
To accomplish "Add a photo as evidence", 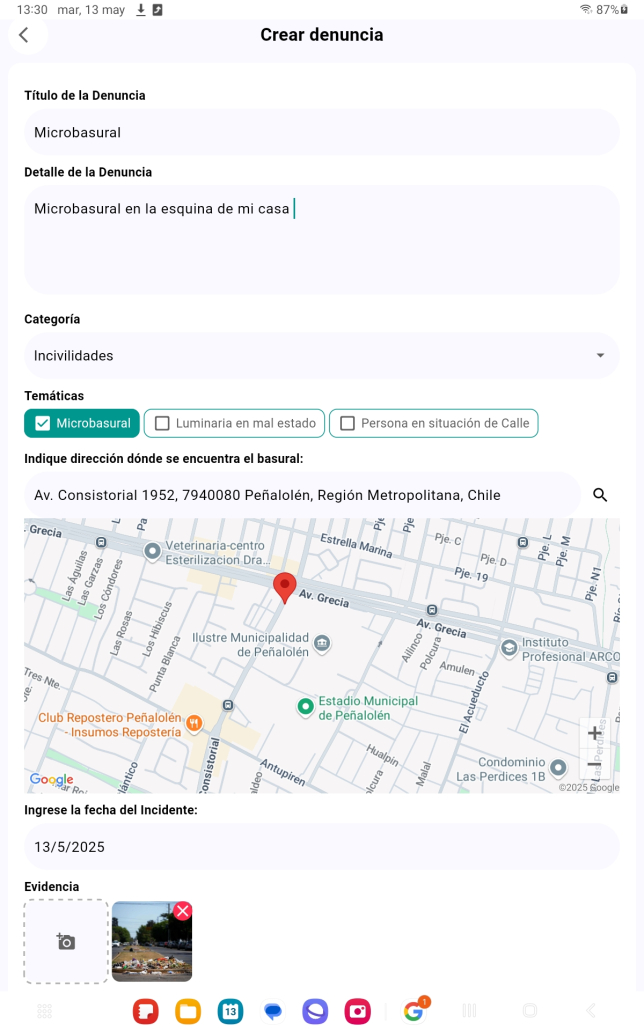I will tap(66, 941).
